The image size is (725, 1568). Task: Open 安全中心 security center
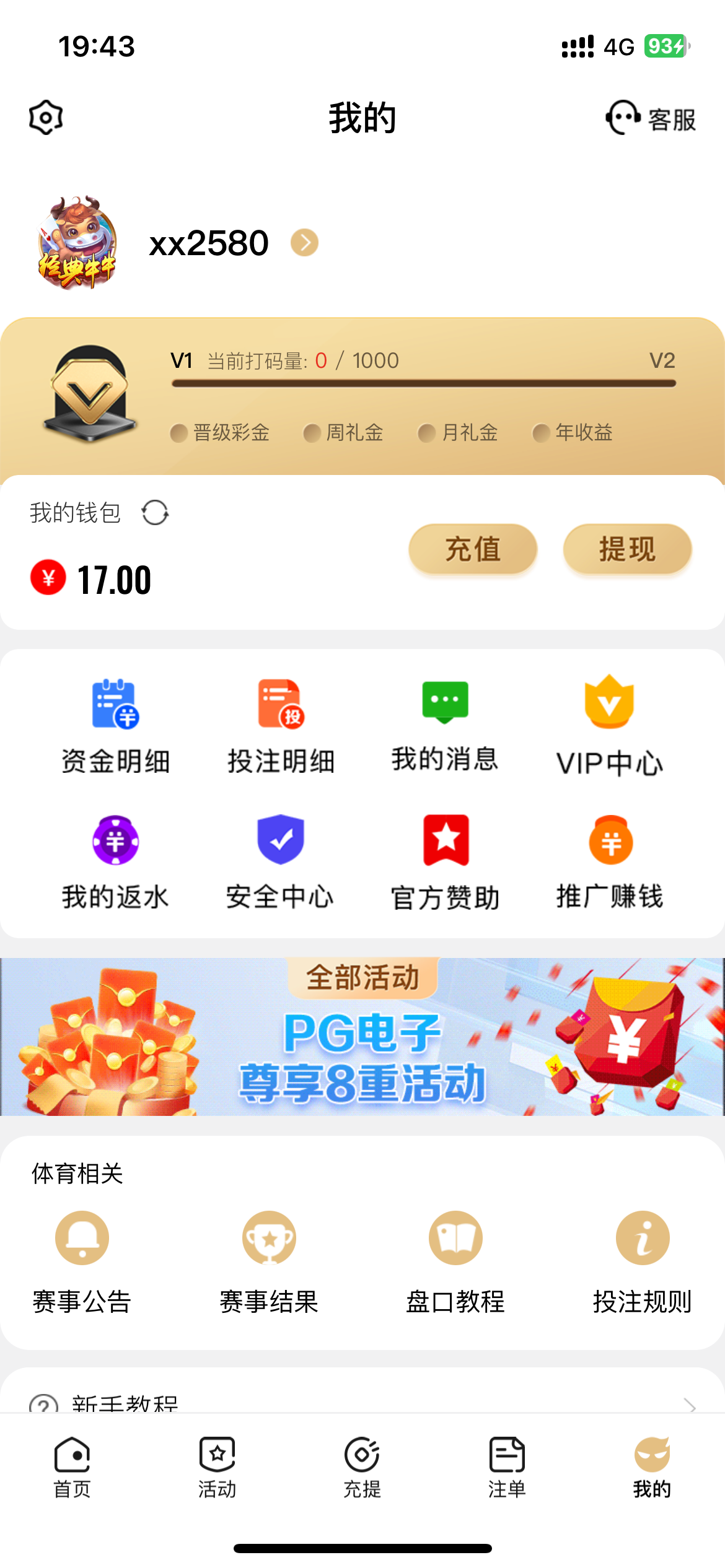[281, 863]
